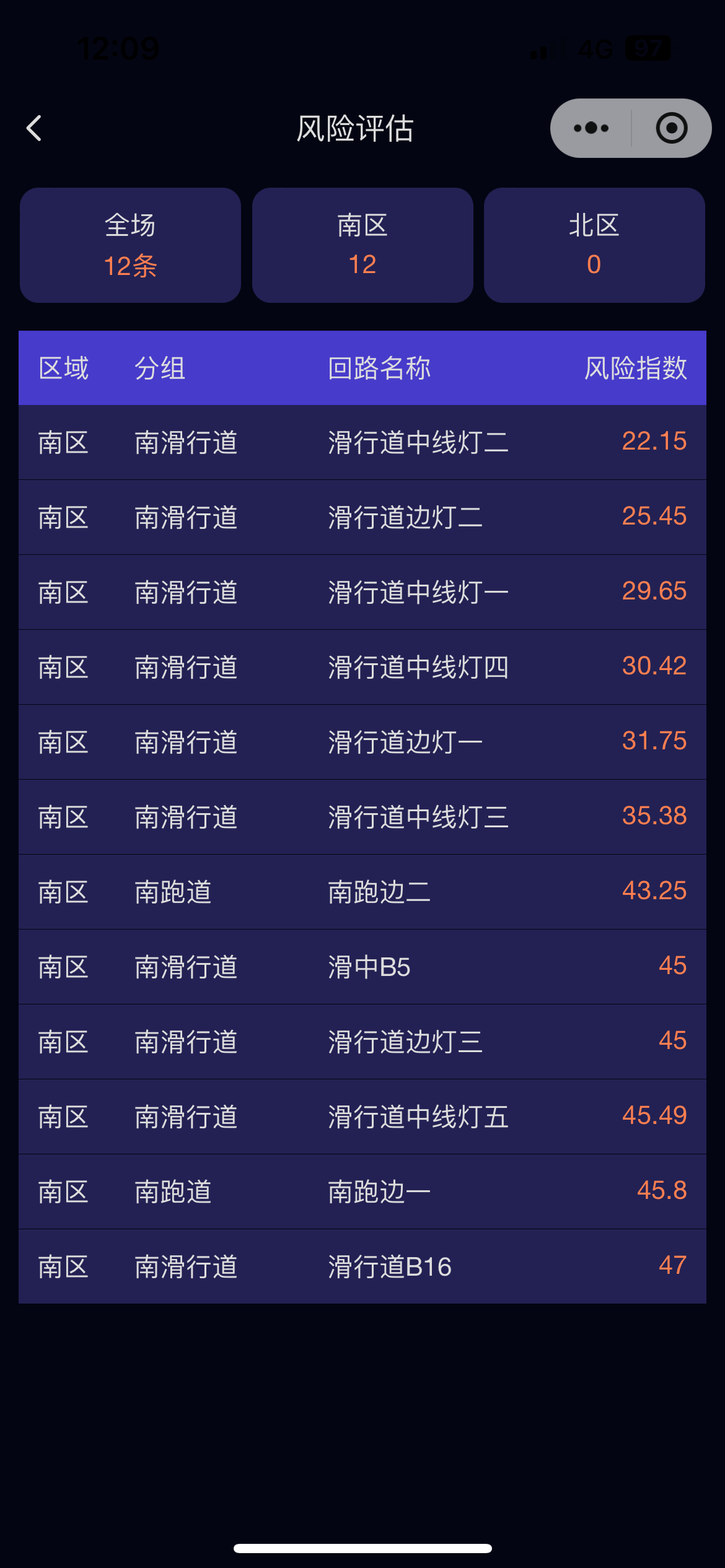Switch to the 南区 filter card

click(x=362, y=245)
